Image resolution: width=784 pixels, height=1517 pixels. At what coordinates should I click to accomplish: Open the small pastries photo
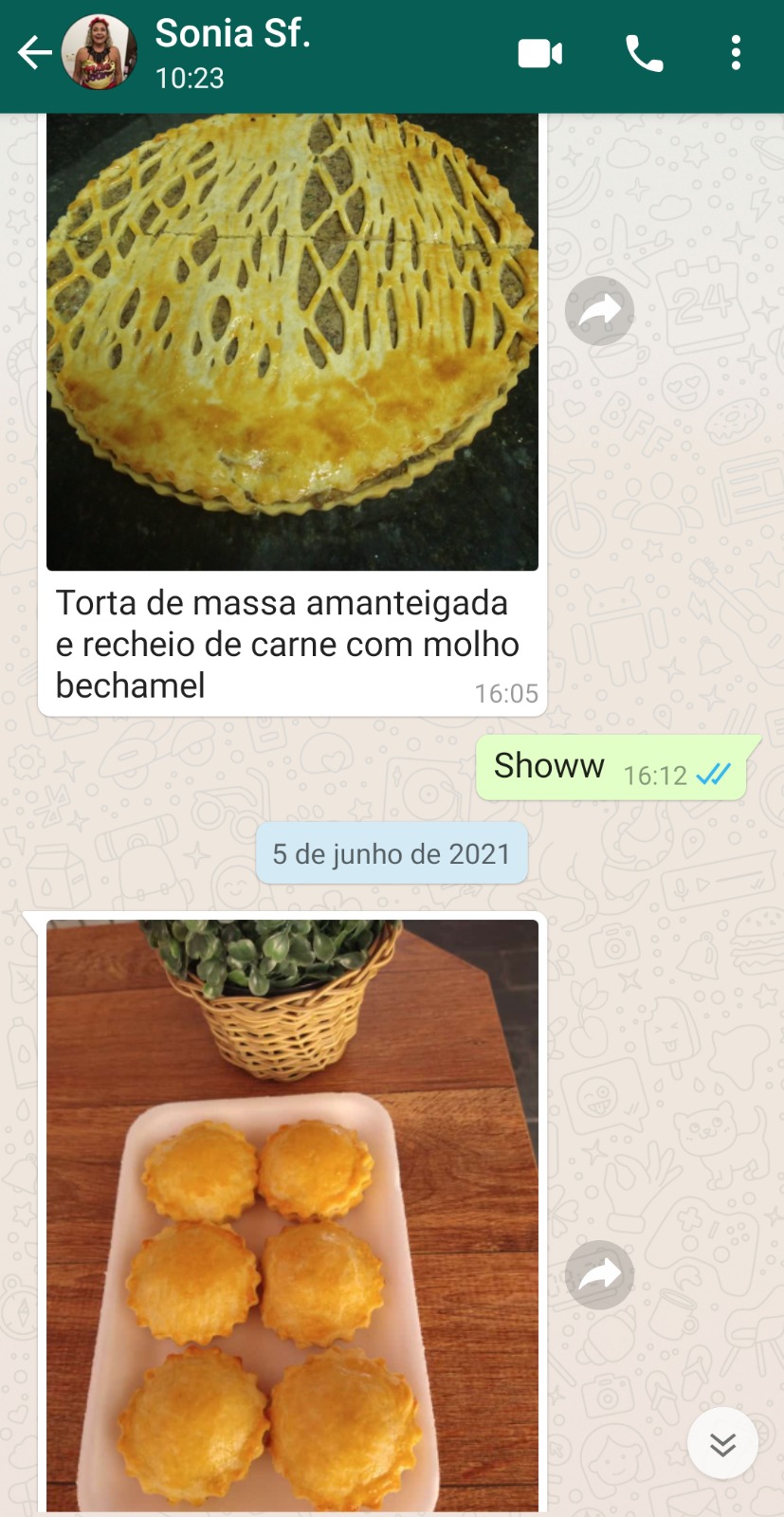(x=292, y=1214)
